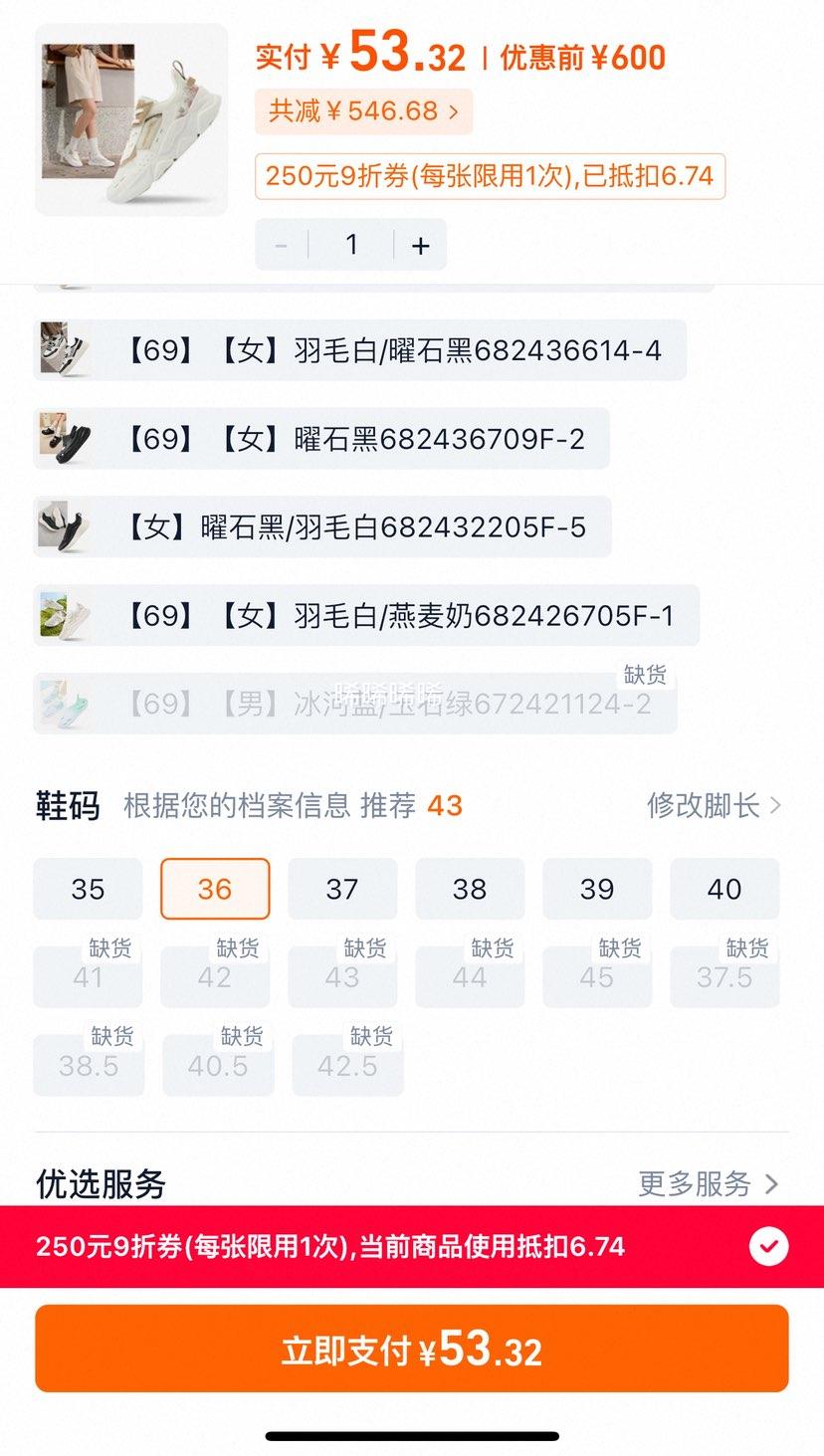Increase quantity with the plus button
The width and height of the screenshot is (824, 1456).
click(421, 245)
